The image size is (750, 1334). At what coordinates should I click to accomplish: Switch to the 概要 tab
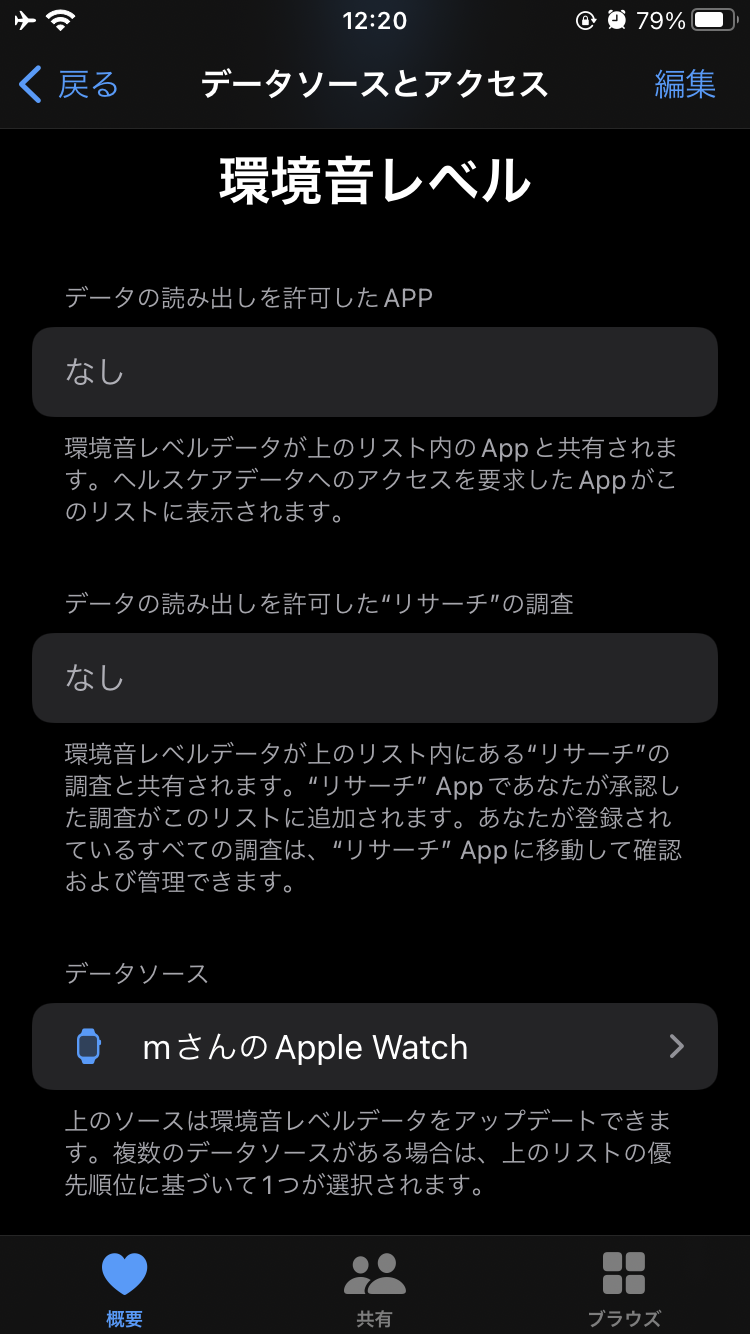pos(125,1288)
